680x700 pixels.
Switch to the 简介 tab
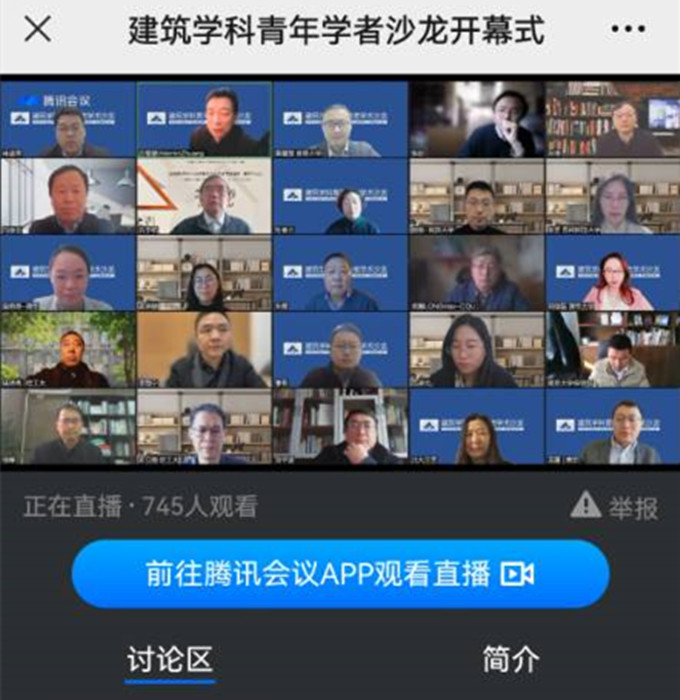(510, 660)
